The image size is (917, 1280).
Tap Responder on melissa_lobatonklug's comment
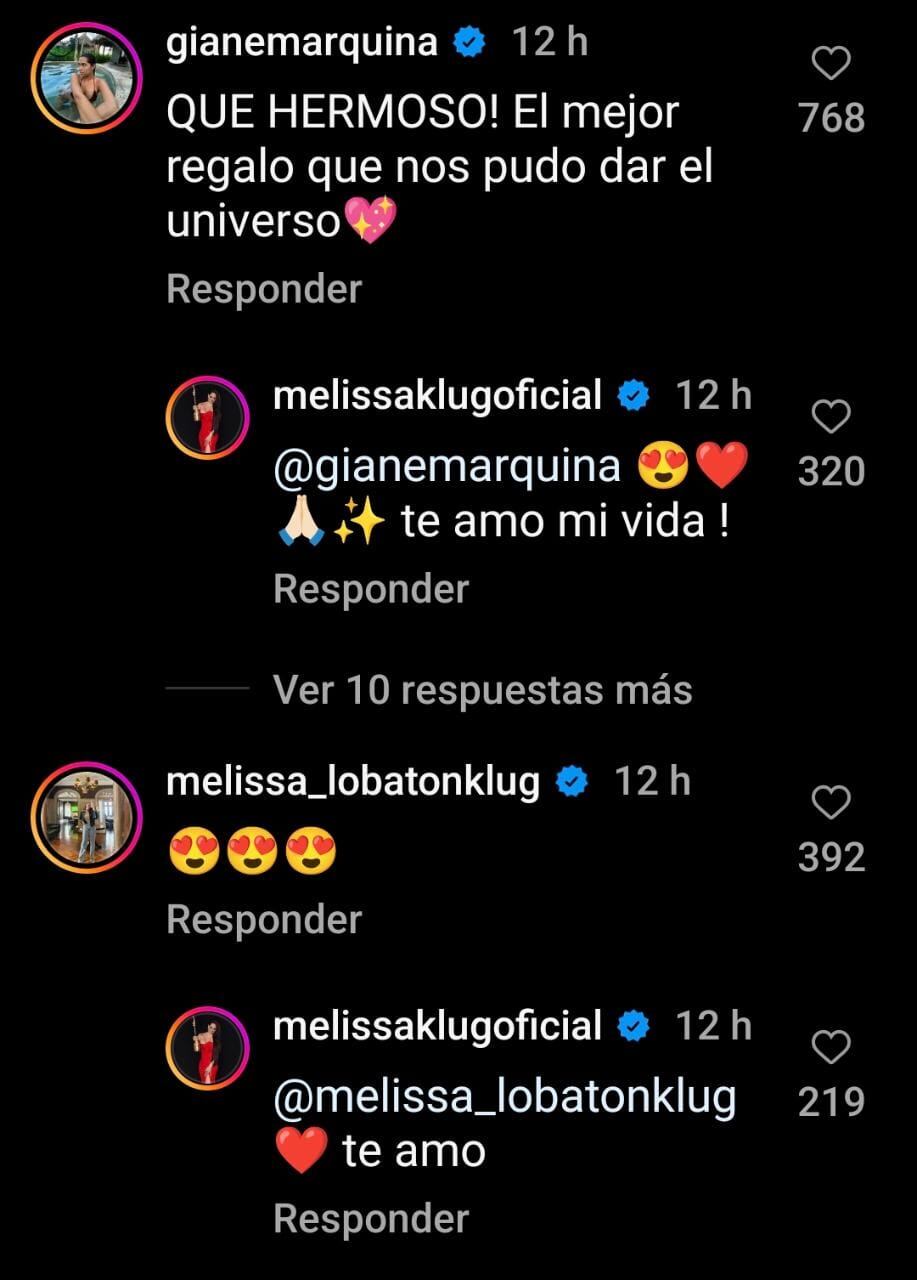264,917
